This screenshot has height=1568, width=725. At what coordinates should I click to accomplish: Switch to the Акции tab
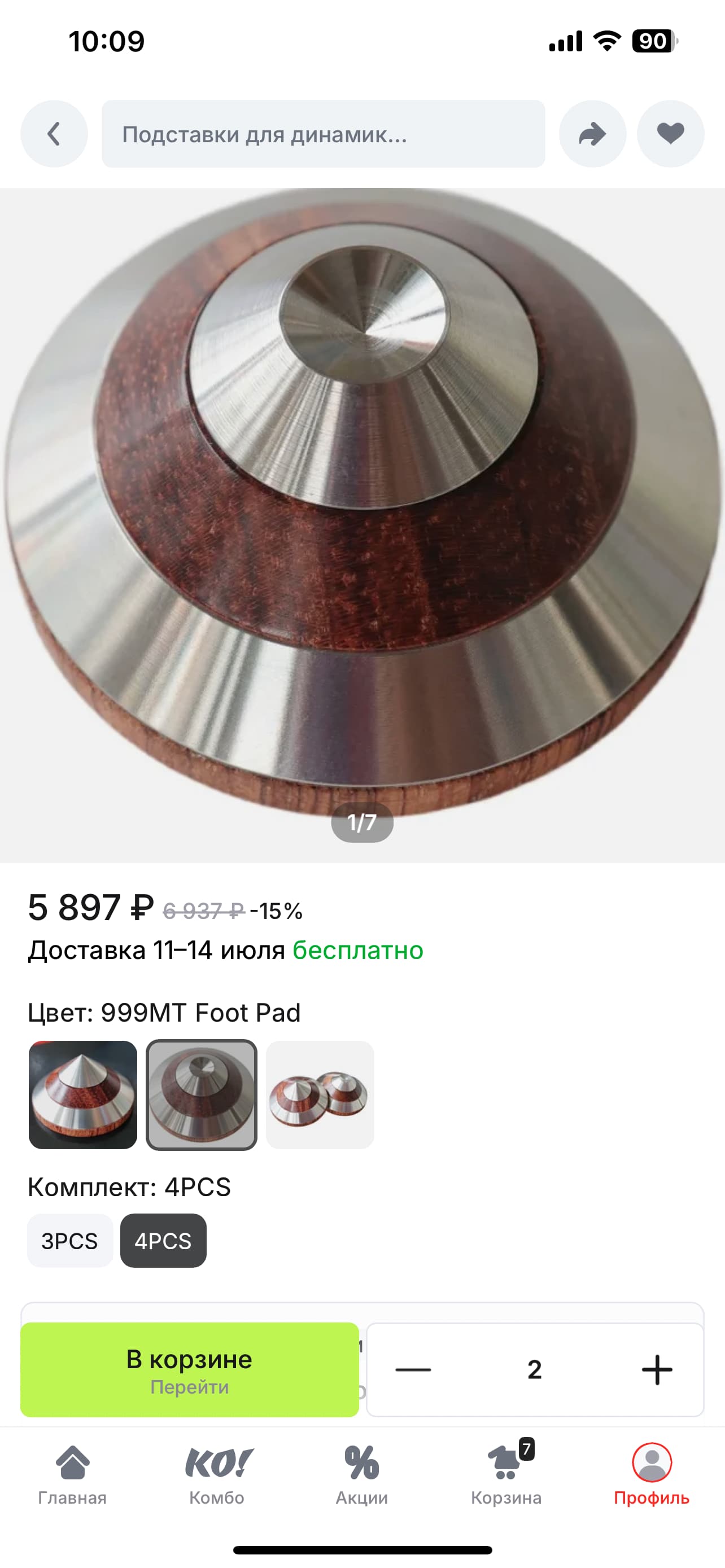point(362,1474)
